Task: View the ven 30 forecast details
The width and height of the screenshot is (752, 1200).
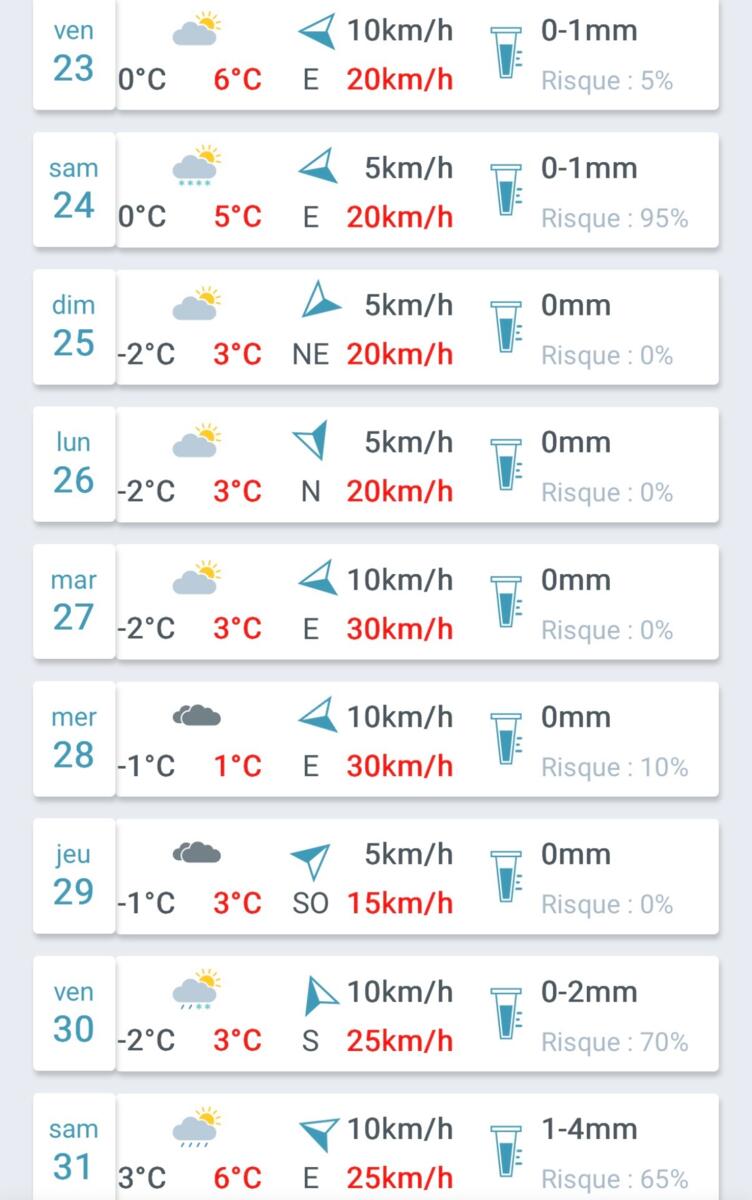Action: coord(376,1013)
